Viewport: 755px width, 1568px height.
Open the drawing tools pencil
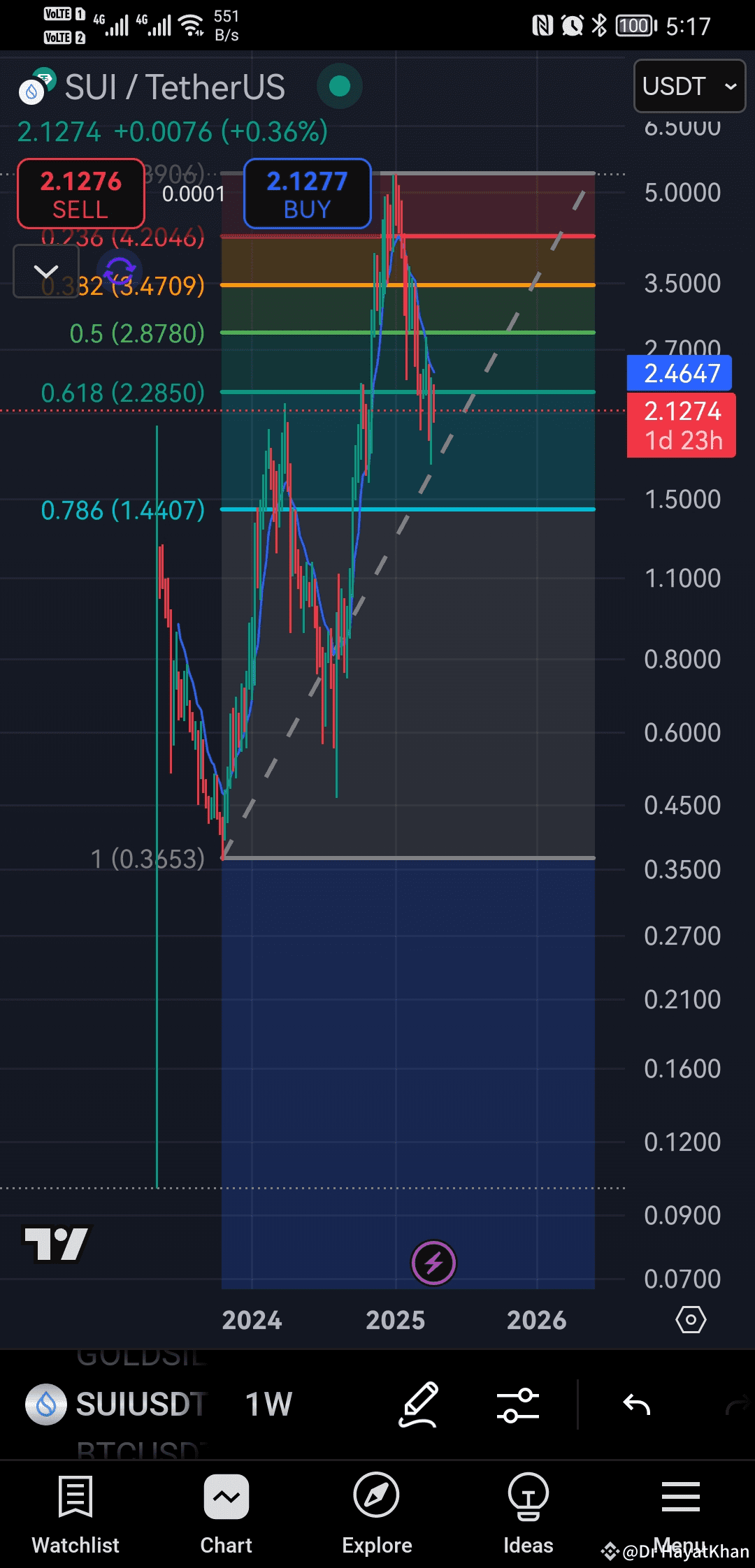[418, 1404]
